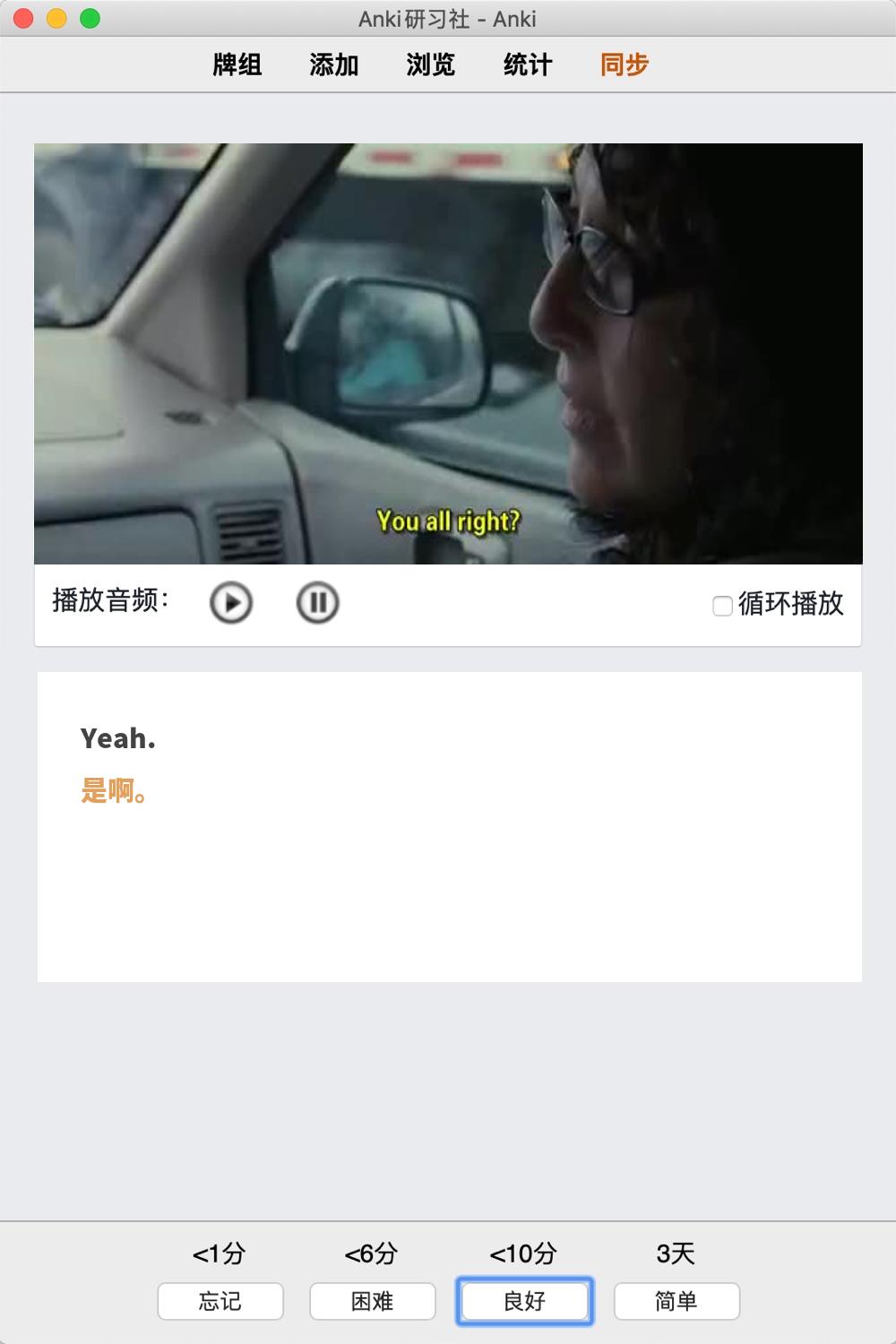Pause the card audio
Screen dimensions: 896x1344
pyautogui.click(x=317, y=603)
